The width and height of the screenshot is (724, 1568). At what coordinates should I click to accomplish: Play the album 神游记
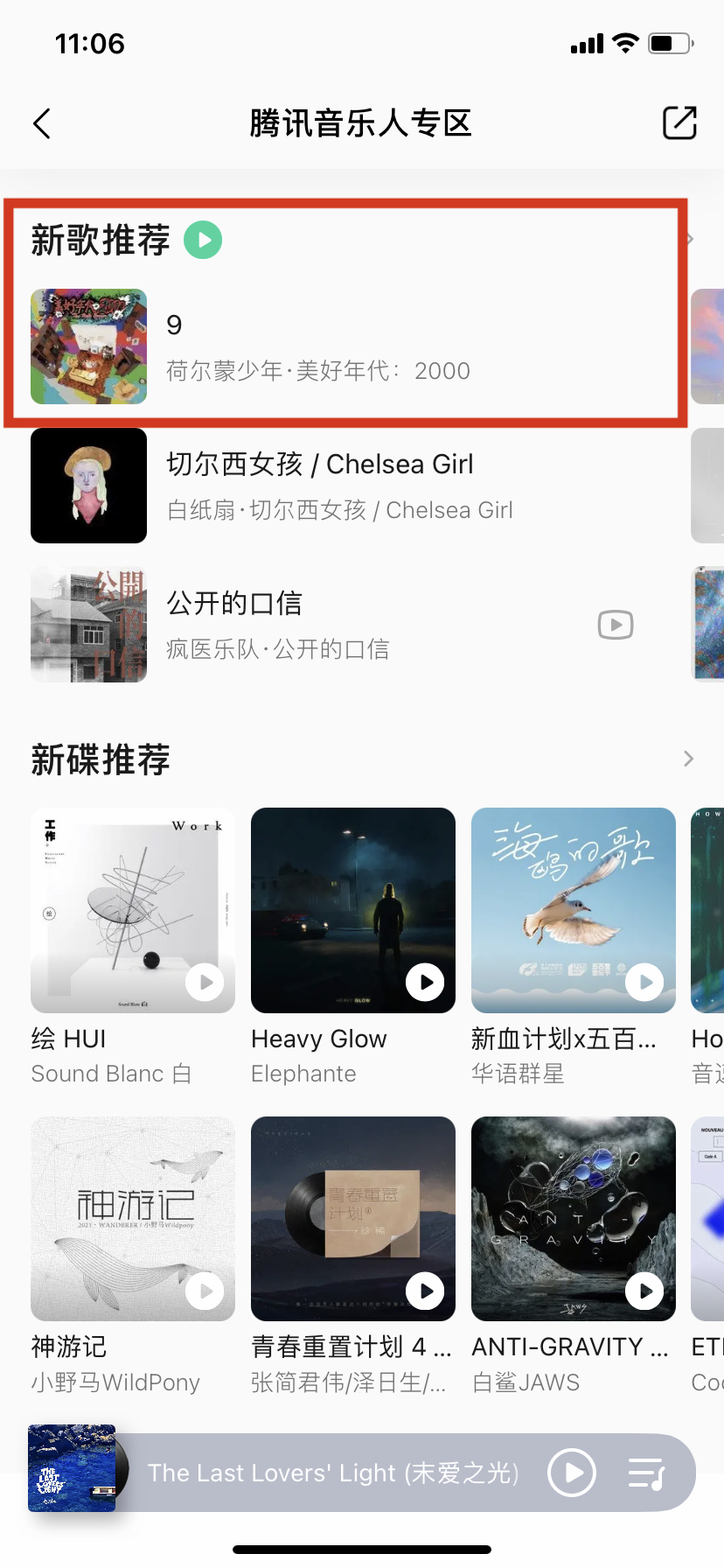point(205,1291)
